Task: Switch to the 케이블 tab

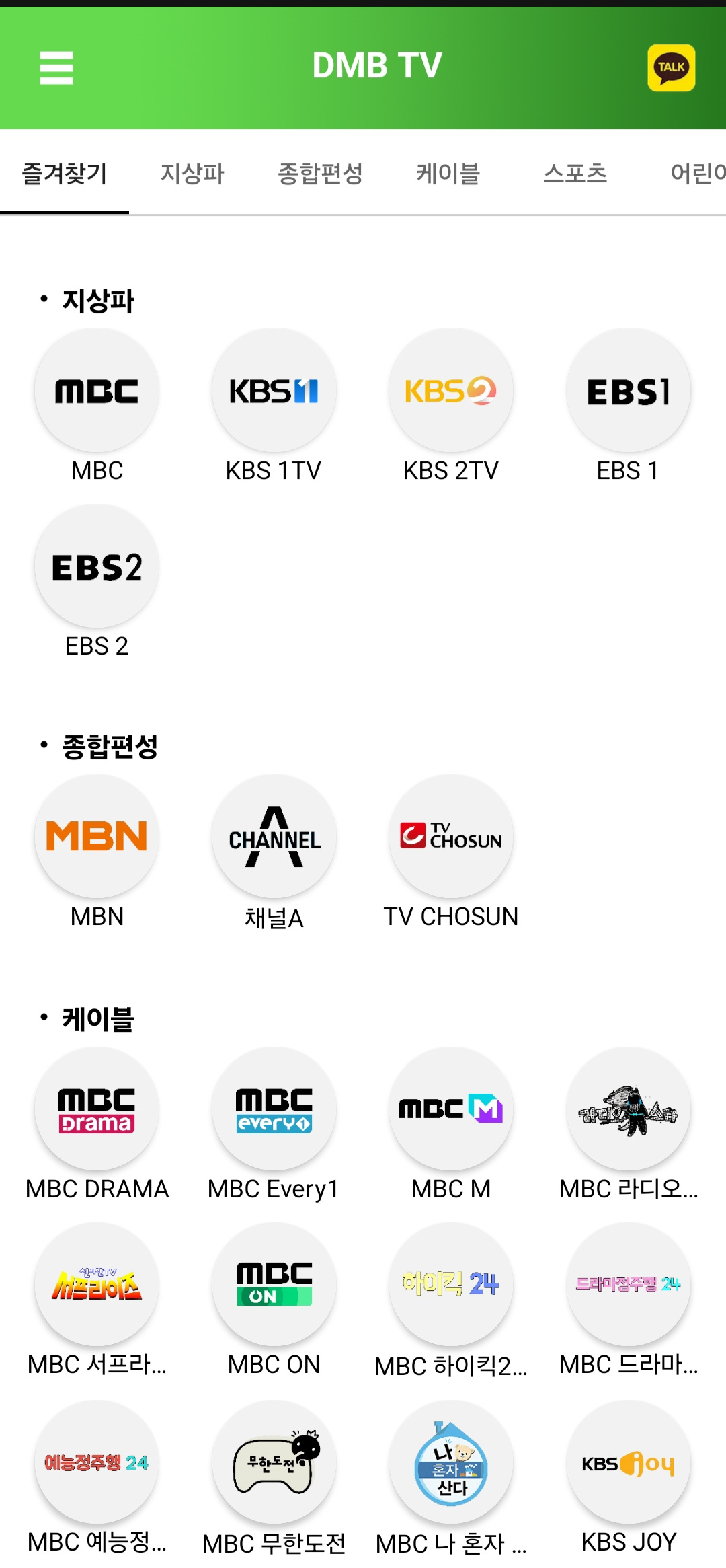Action: (x=447, y=174)
